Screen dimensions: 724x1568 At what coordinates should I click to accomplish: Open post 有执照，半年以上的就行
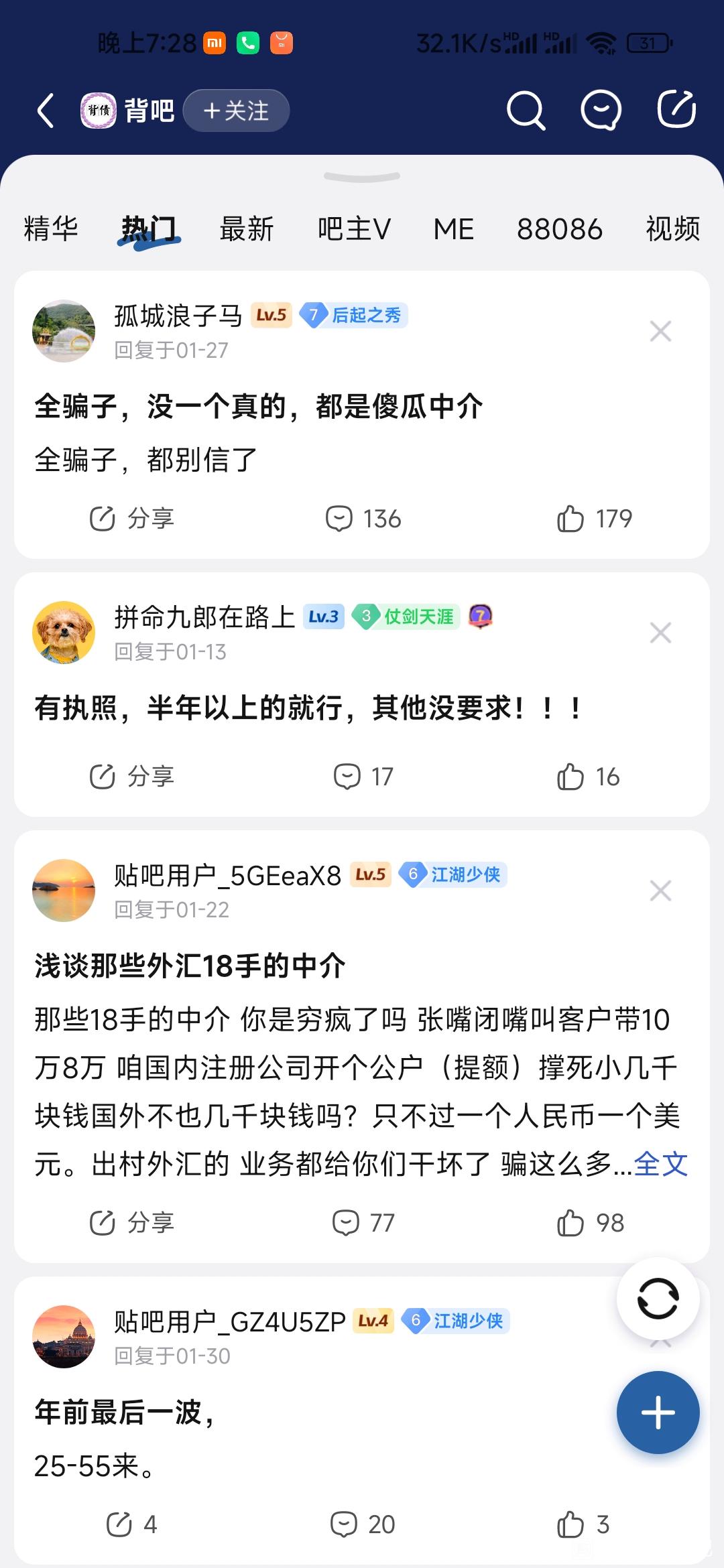point(308,708)
